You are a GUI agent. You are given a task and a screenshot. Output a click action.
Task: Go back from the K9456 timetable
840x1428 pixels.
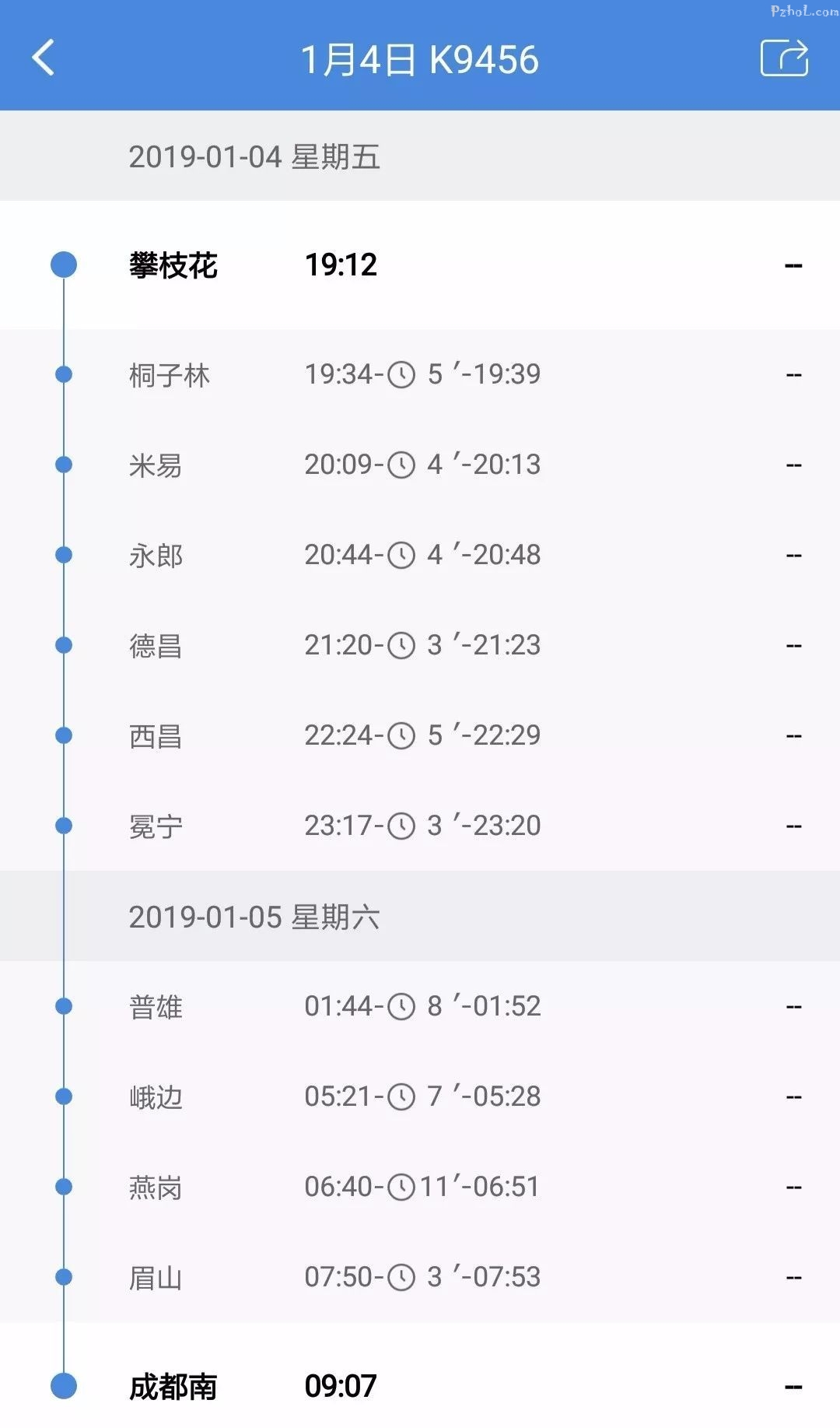point(44,58)
